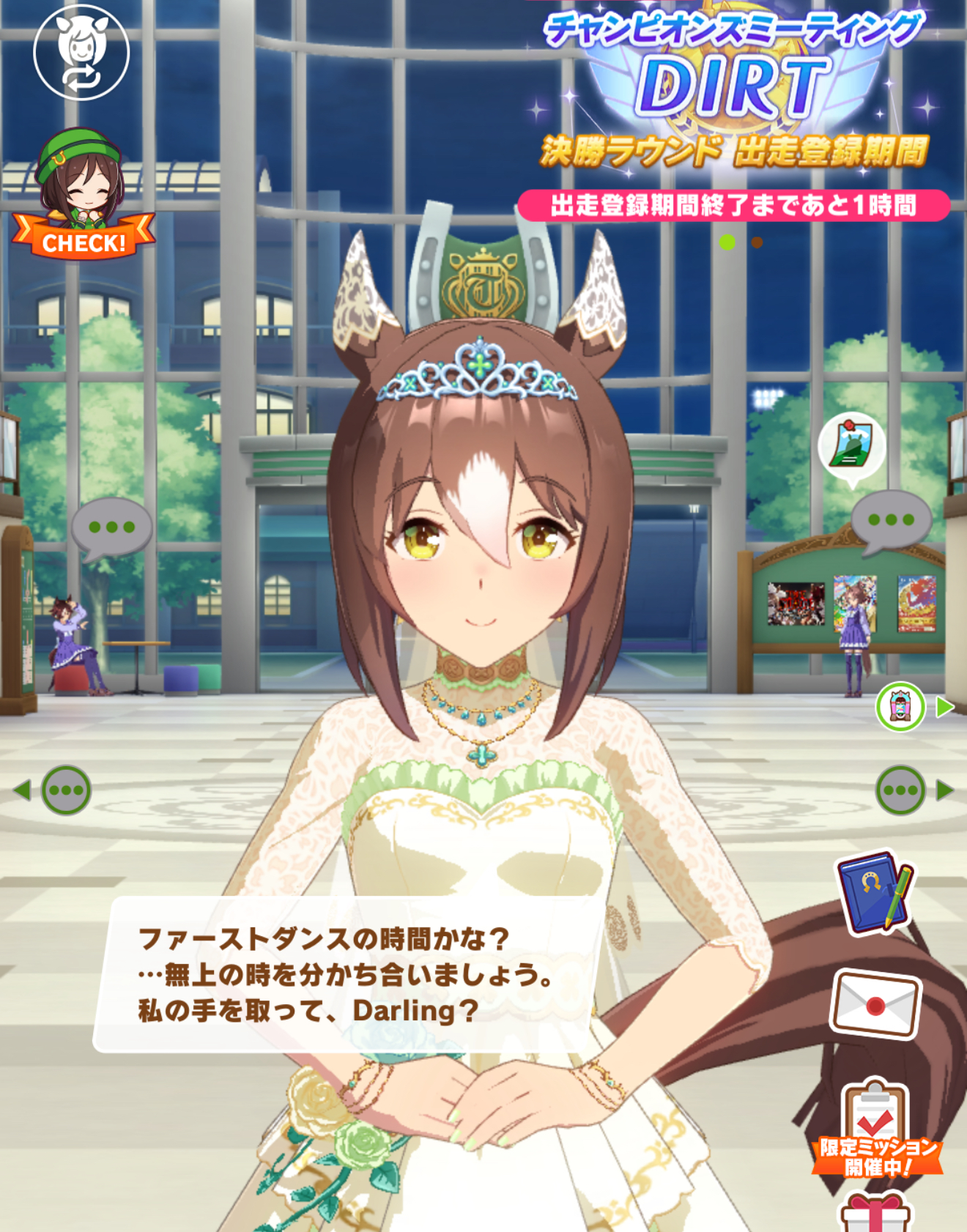This screenshot has width=967, height=1232.
Task: Tap the speech bubble above the poster board
Action: [890, 520]
